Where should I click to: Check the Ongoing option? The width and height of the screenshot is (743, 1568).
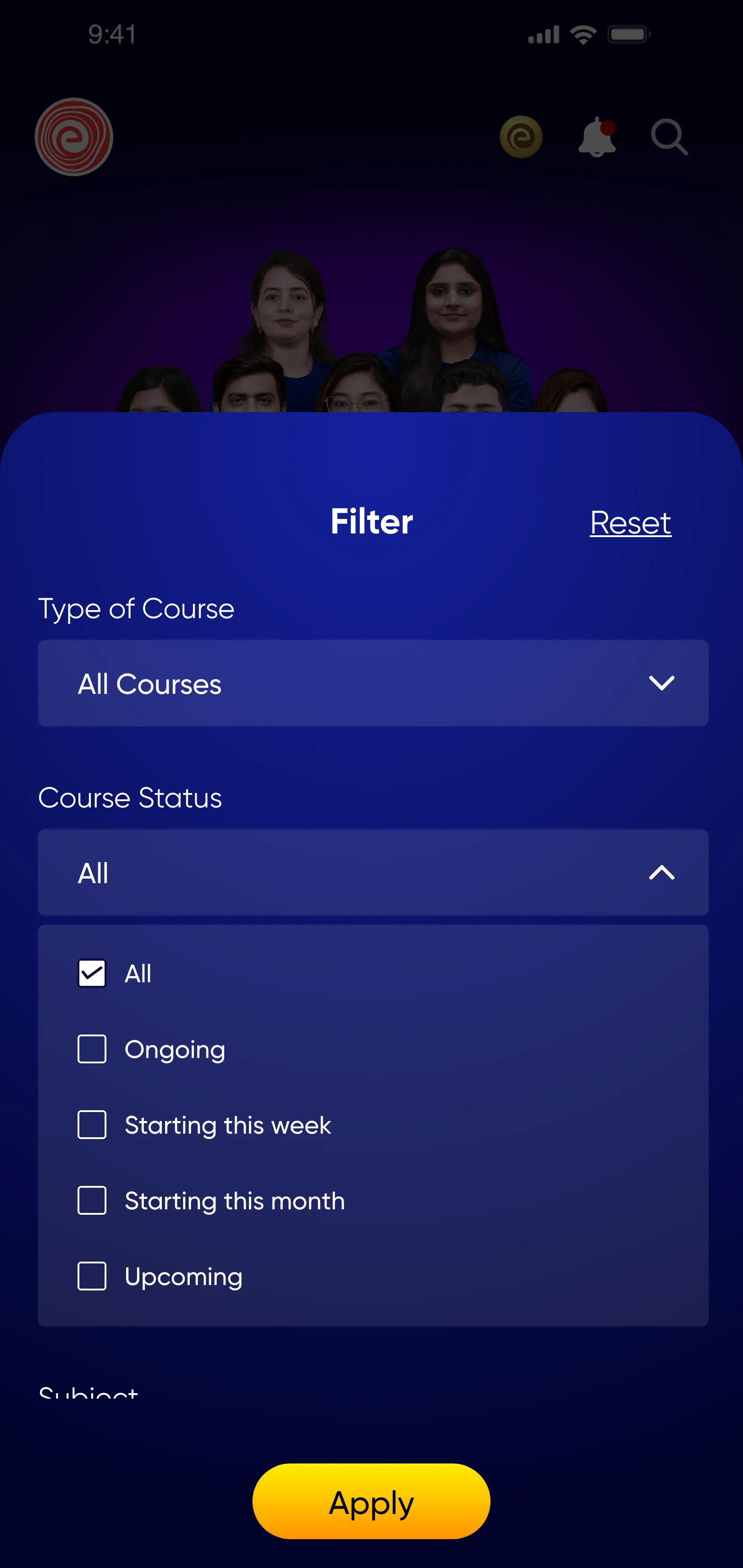pyautogui.click(x=92, y=1049)
